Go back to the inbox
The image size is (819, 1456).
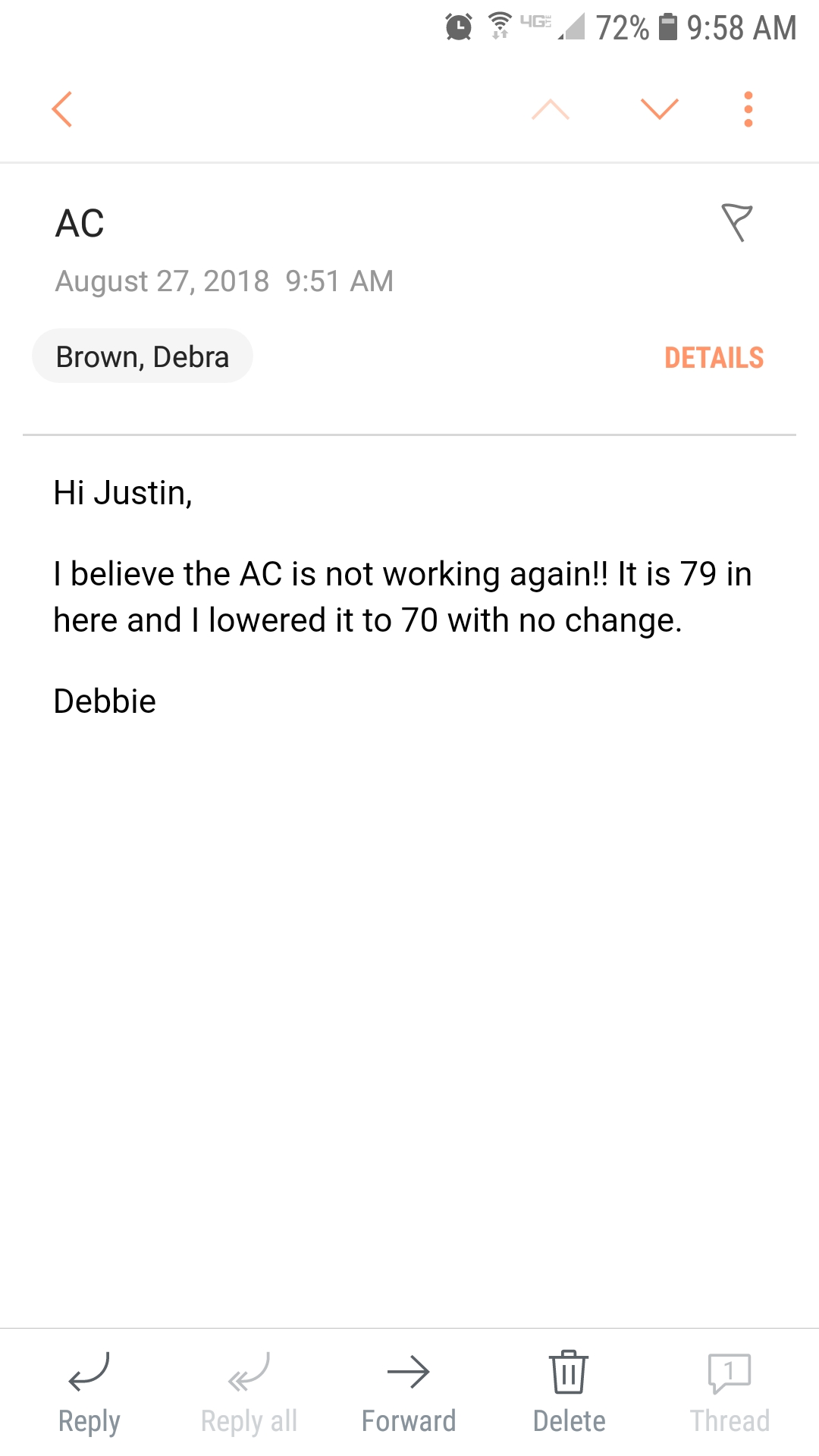tap(62, 109)
